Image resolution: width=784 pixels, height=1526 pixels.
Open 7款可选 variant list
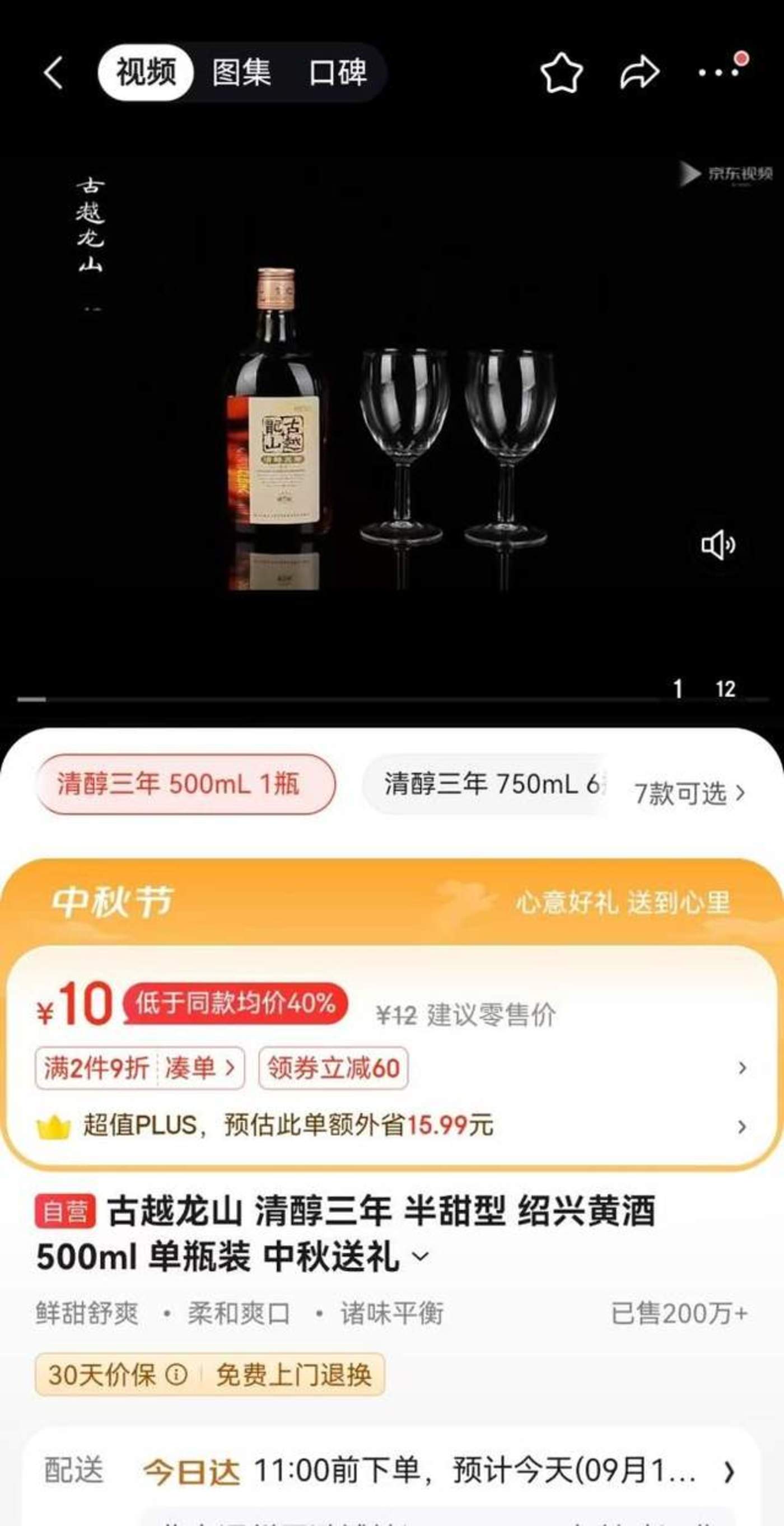(x=689, y=793)
